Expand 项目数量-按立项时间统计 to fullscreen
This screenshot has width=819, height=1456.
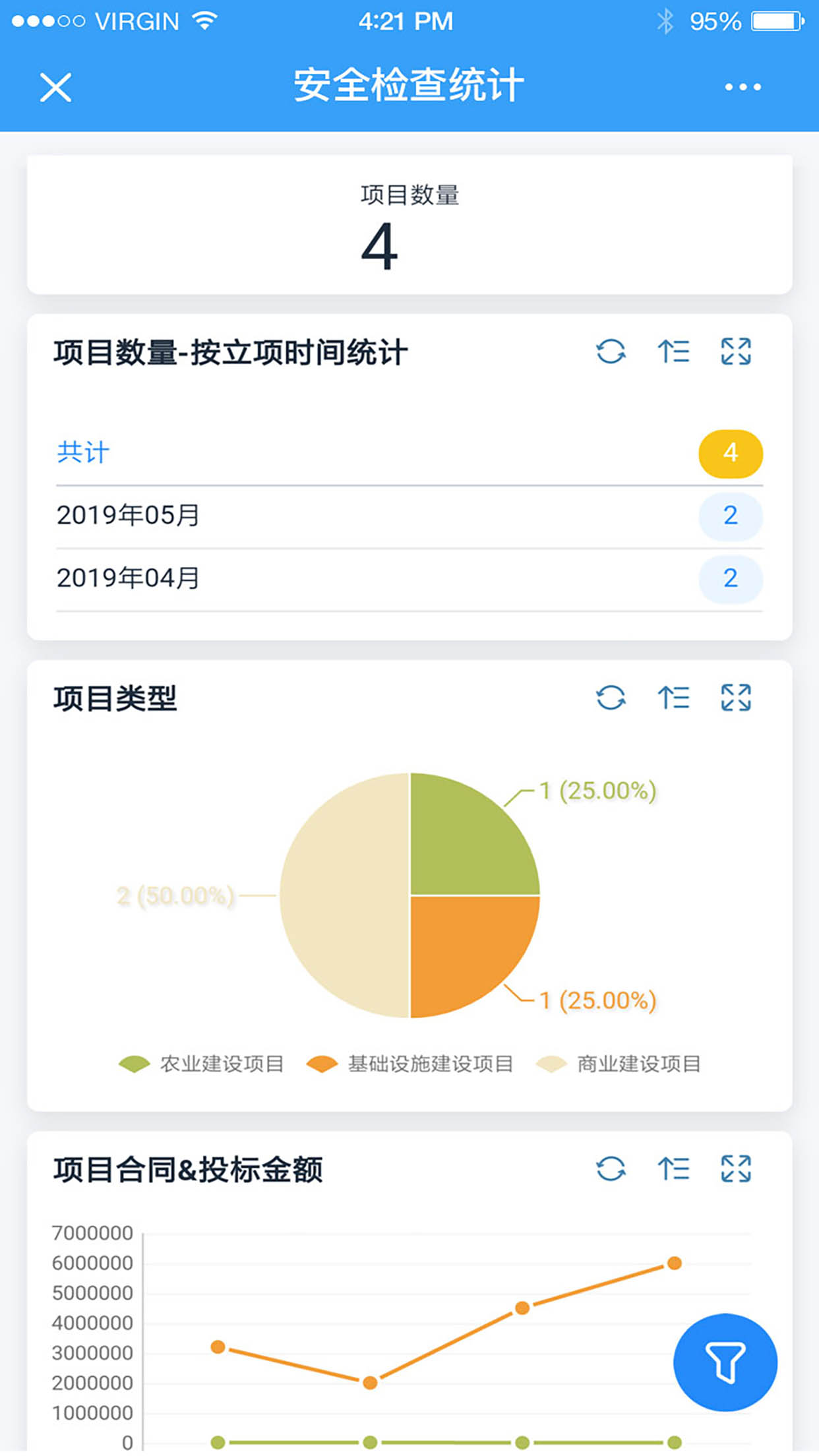click(x=736, y=351)
